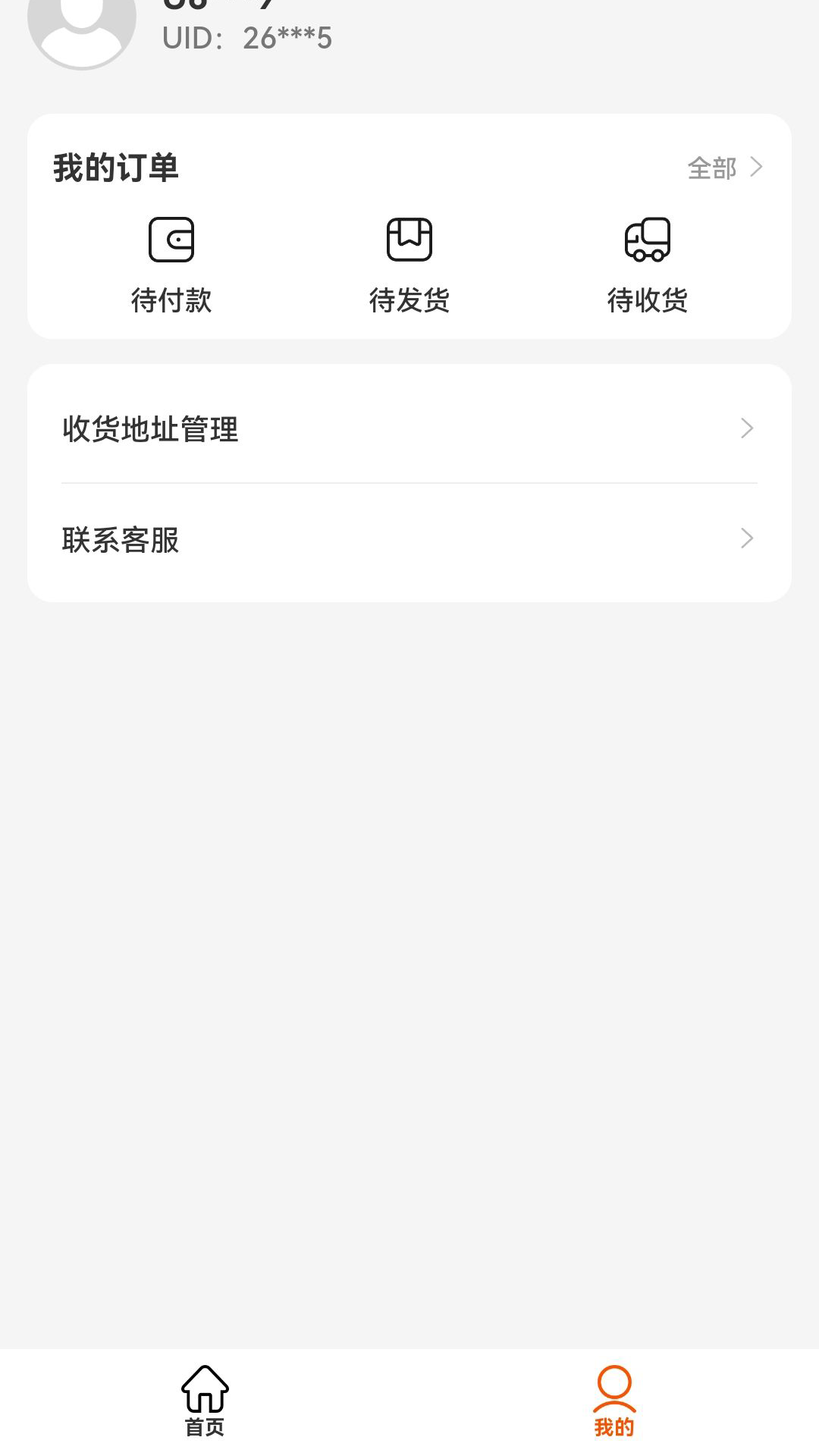The width and height of the screenshot is (819, 1456).
Task: Open the user avatar image
Action: [x=82, y=23]
